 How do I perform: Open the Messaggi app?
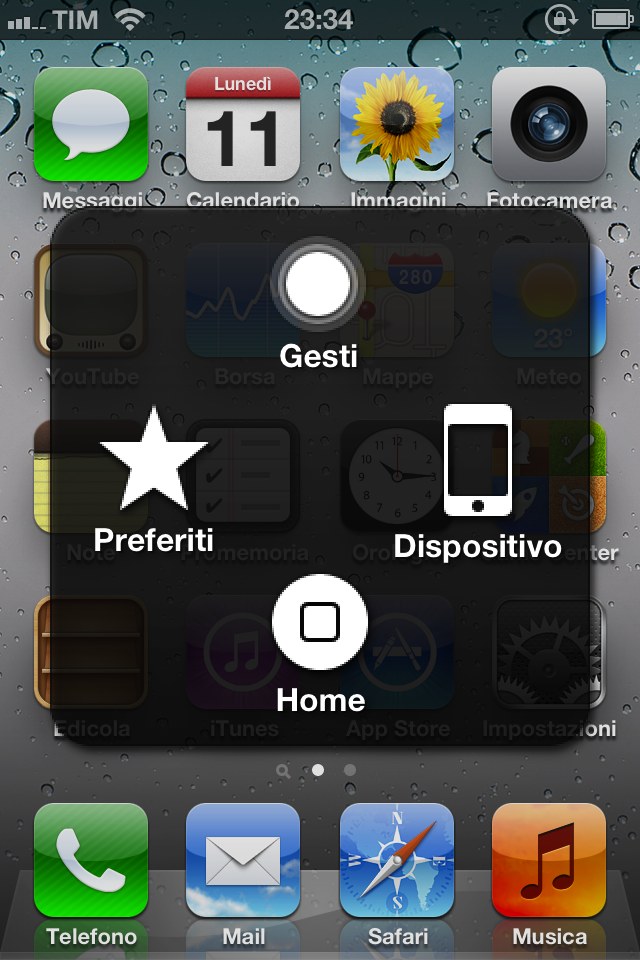pyautogui.click(x=91, y=124)
